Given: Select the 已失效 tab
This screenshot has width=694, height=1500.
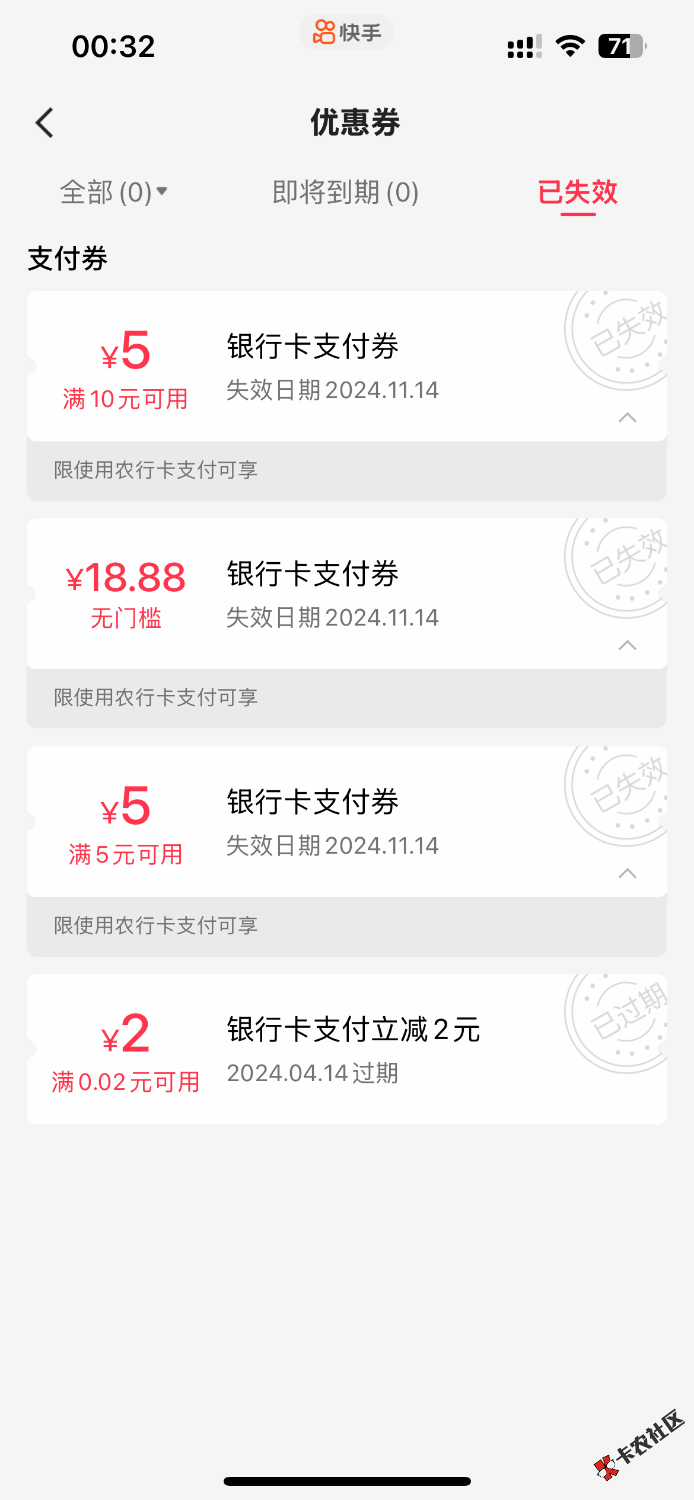Looking at the screenshot, I should click(x=577, y=192).
